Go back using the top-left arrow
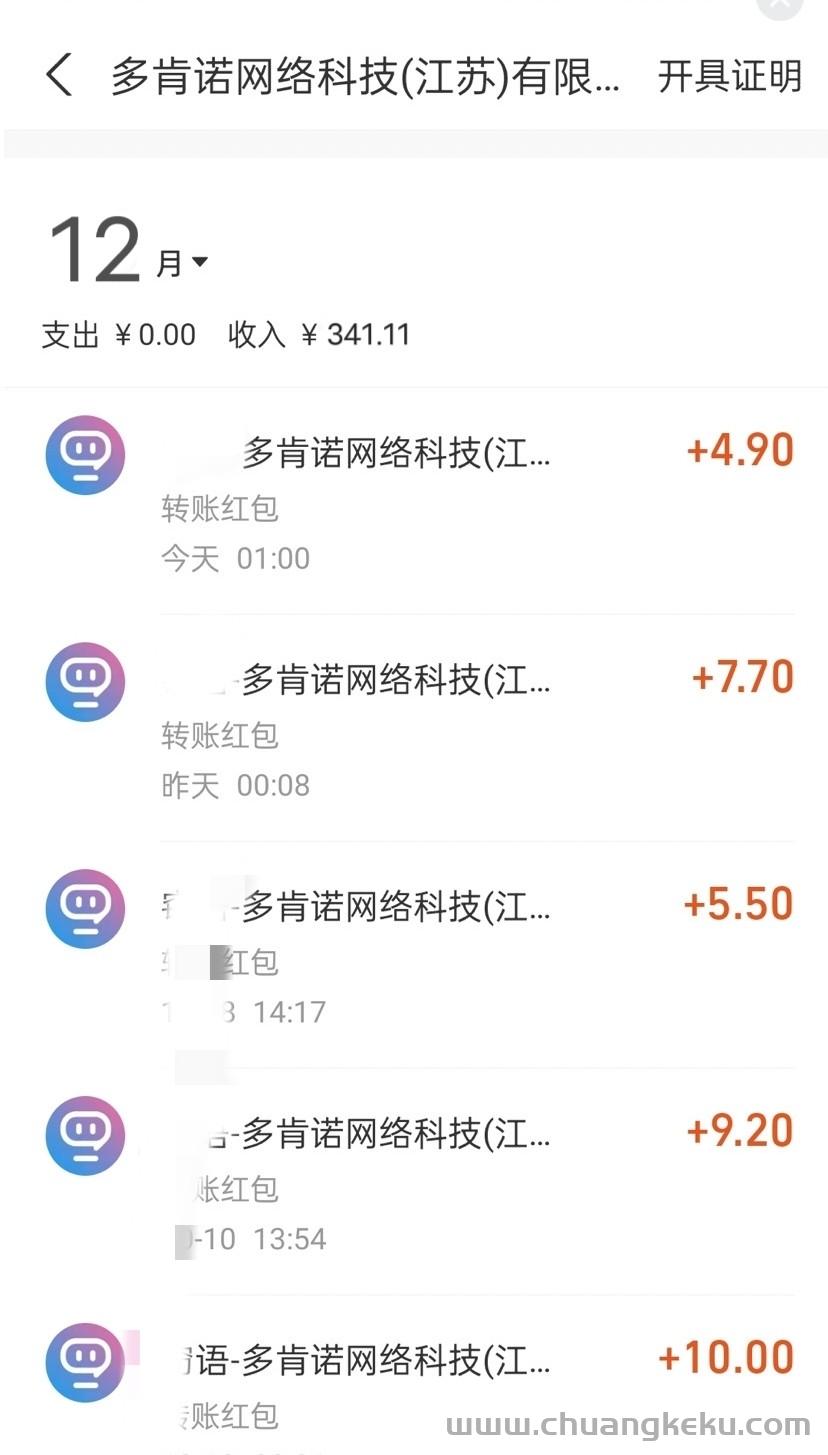Viewport: 828px width, 1455px height. [59, 76]
